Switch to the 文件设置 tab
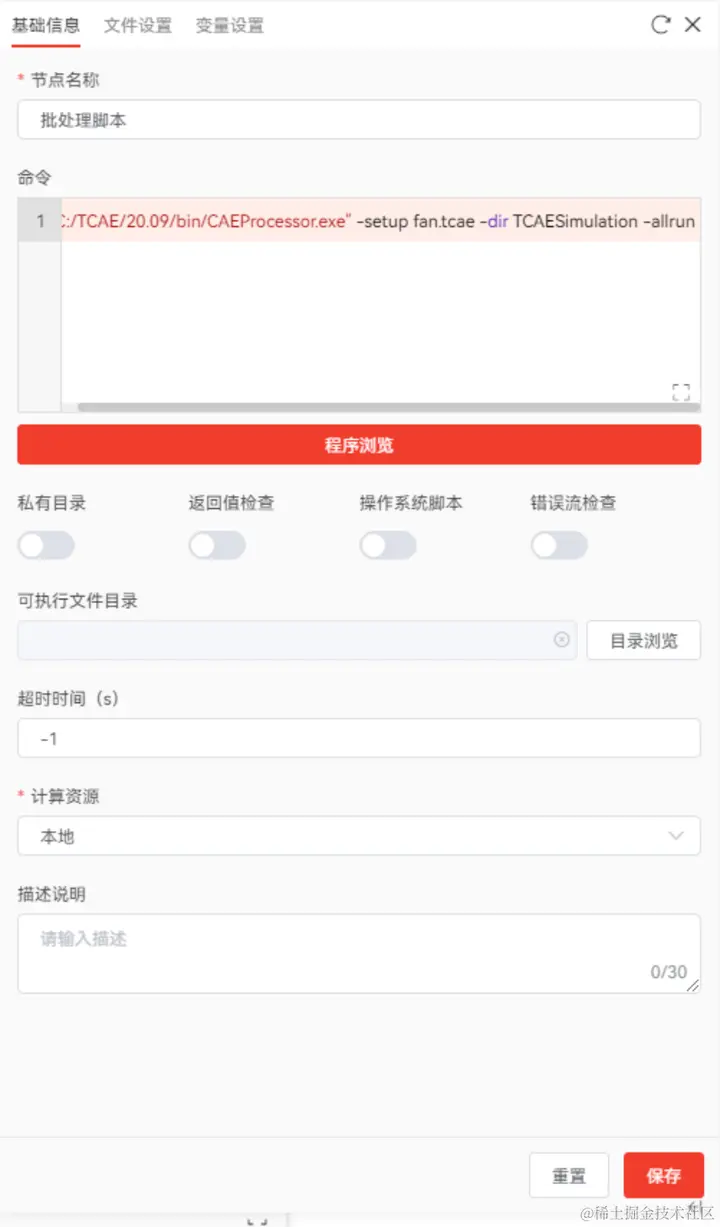This screenshot has width=720, height=1227. [138, 26]
